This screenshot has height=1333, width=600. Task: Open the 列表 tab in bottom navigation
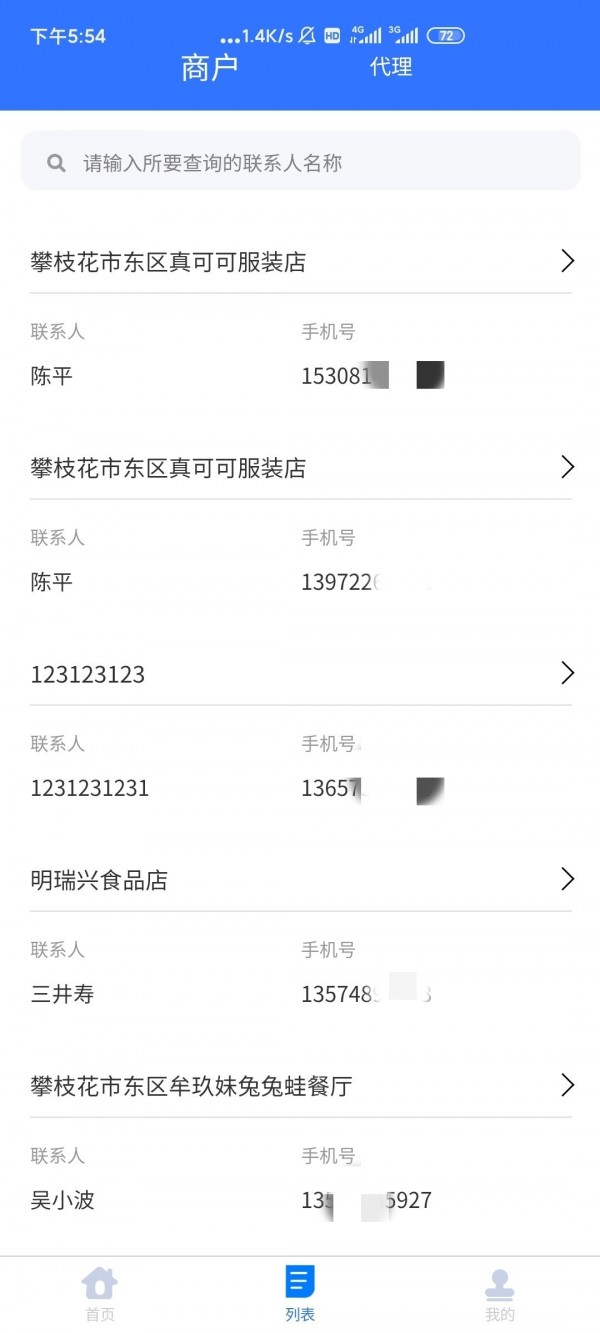coord(300,1294)
